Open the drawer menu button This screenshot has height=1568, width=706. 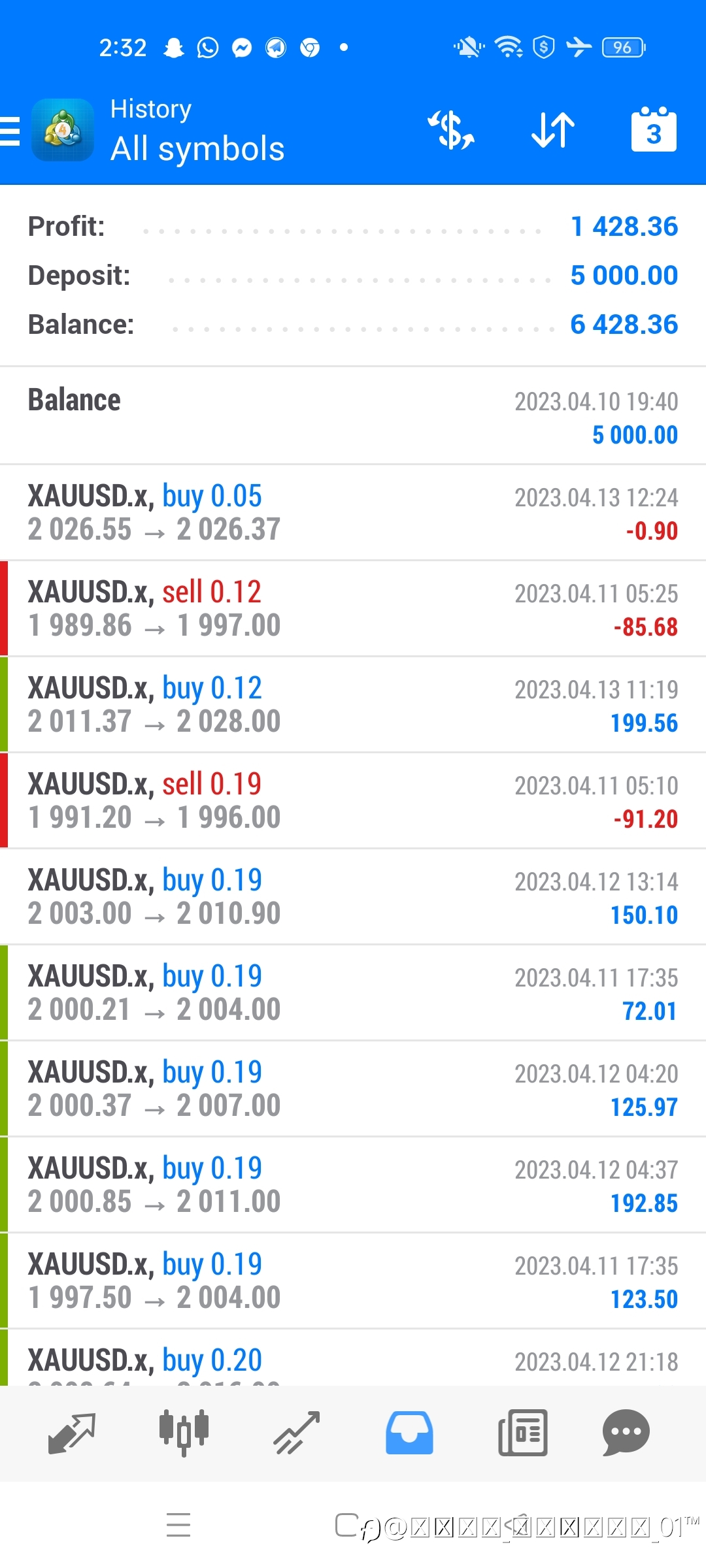[x=10, y=130]
